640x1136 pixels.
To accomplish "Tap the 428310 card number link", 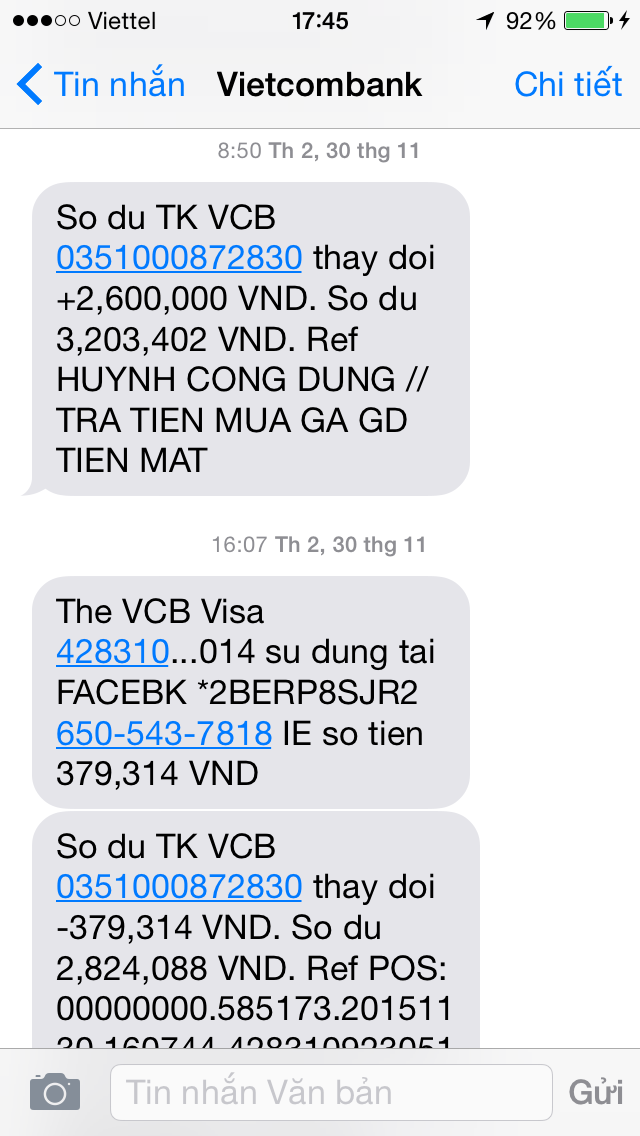I will point(112,653).
